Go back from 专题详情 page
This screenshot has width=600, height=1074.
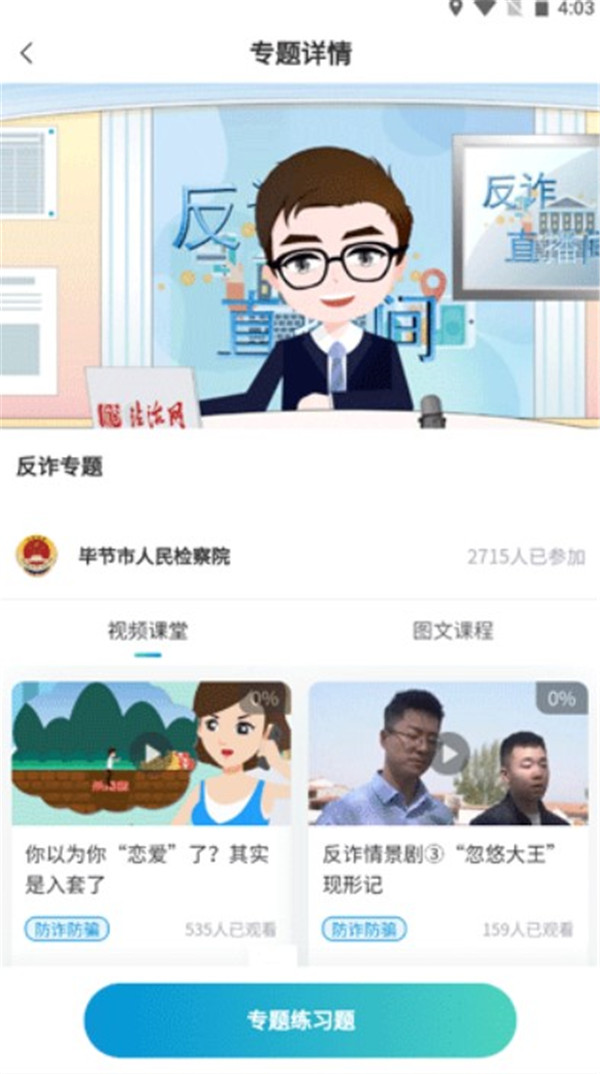tap(27, 54)
